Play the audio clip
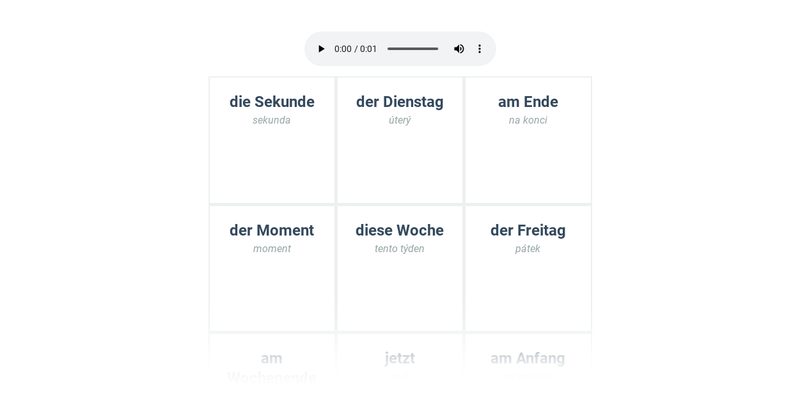The height and width of the screenshot is (400, 800). coord(321,49)
